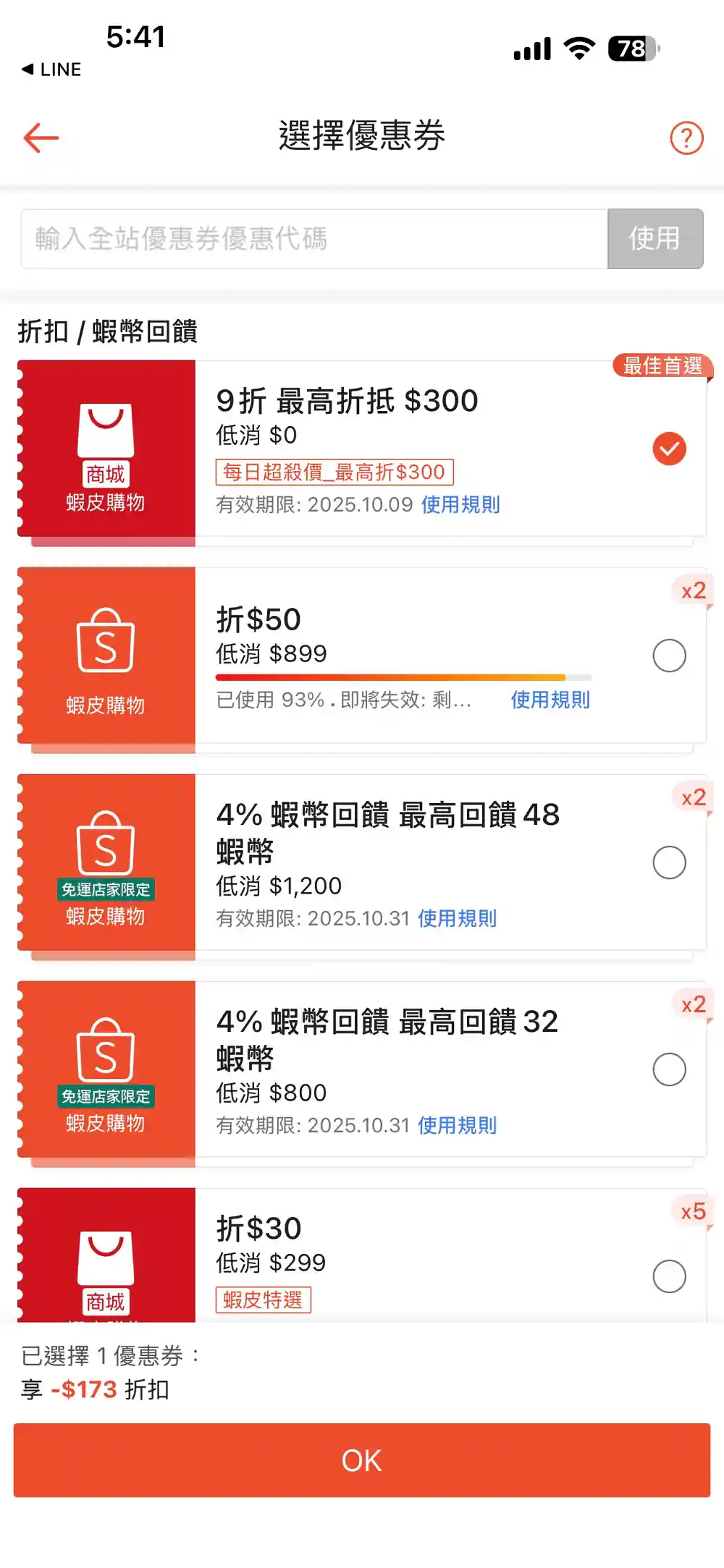The height and width of the screenshot is (1568, 724).
Task: Tap the LINE indicator in the status bar
Action: click(51, 69)
